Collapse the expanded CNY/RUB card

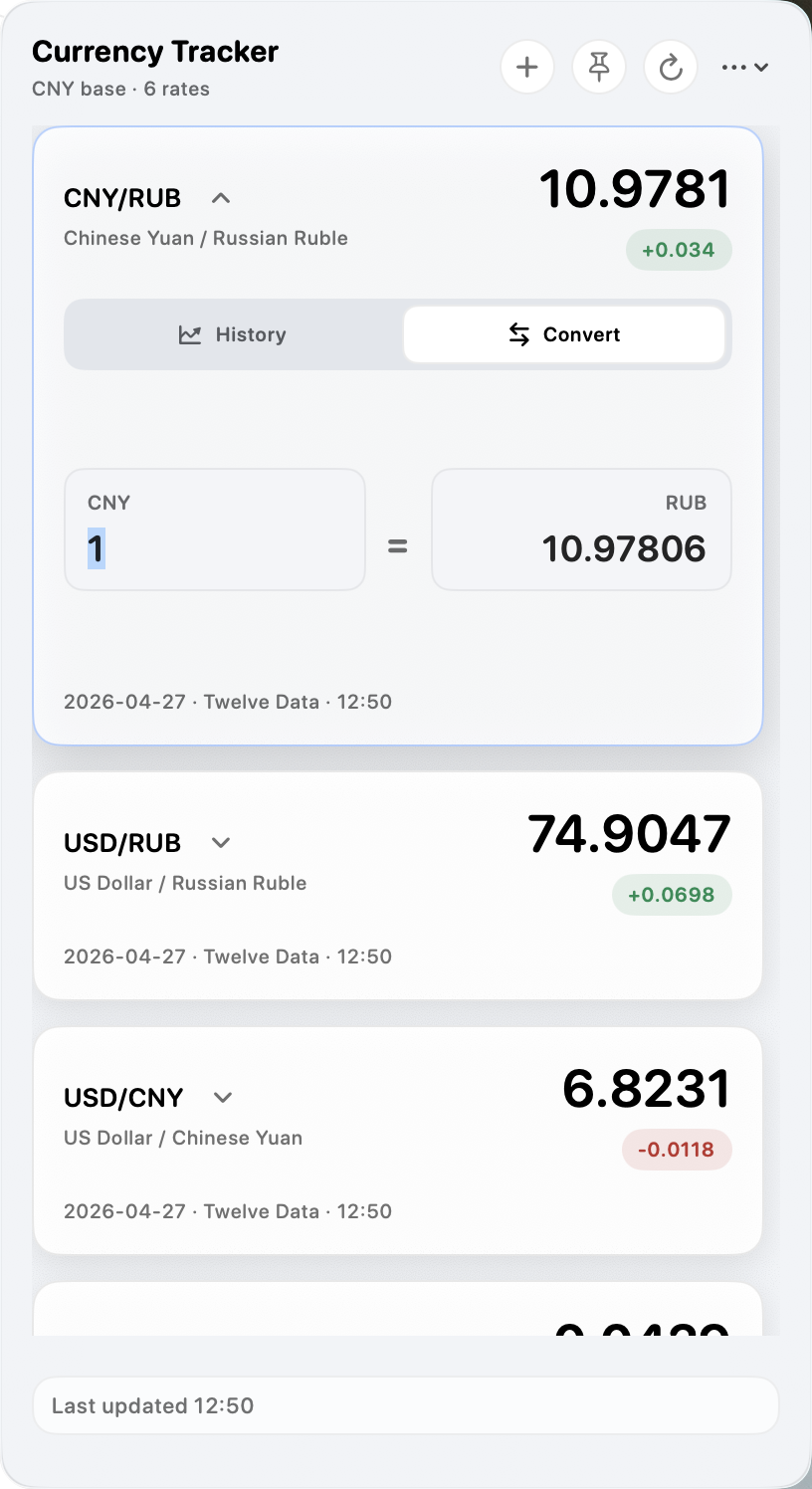[220, 197]
